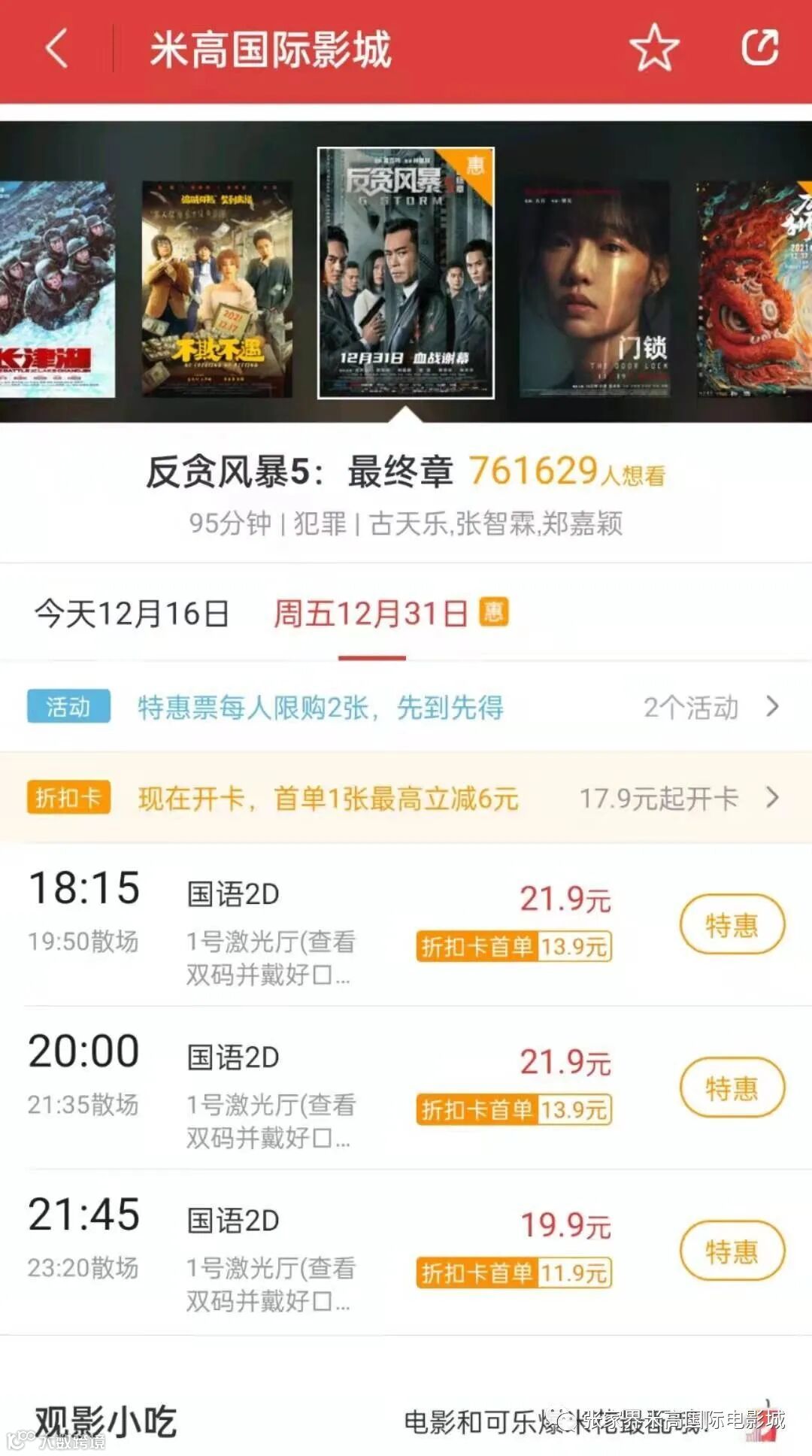Open the 活动 promotions row
The width and height of the screenshot is (812, 1456).
point(406,707)
